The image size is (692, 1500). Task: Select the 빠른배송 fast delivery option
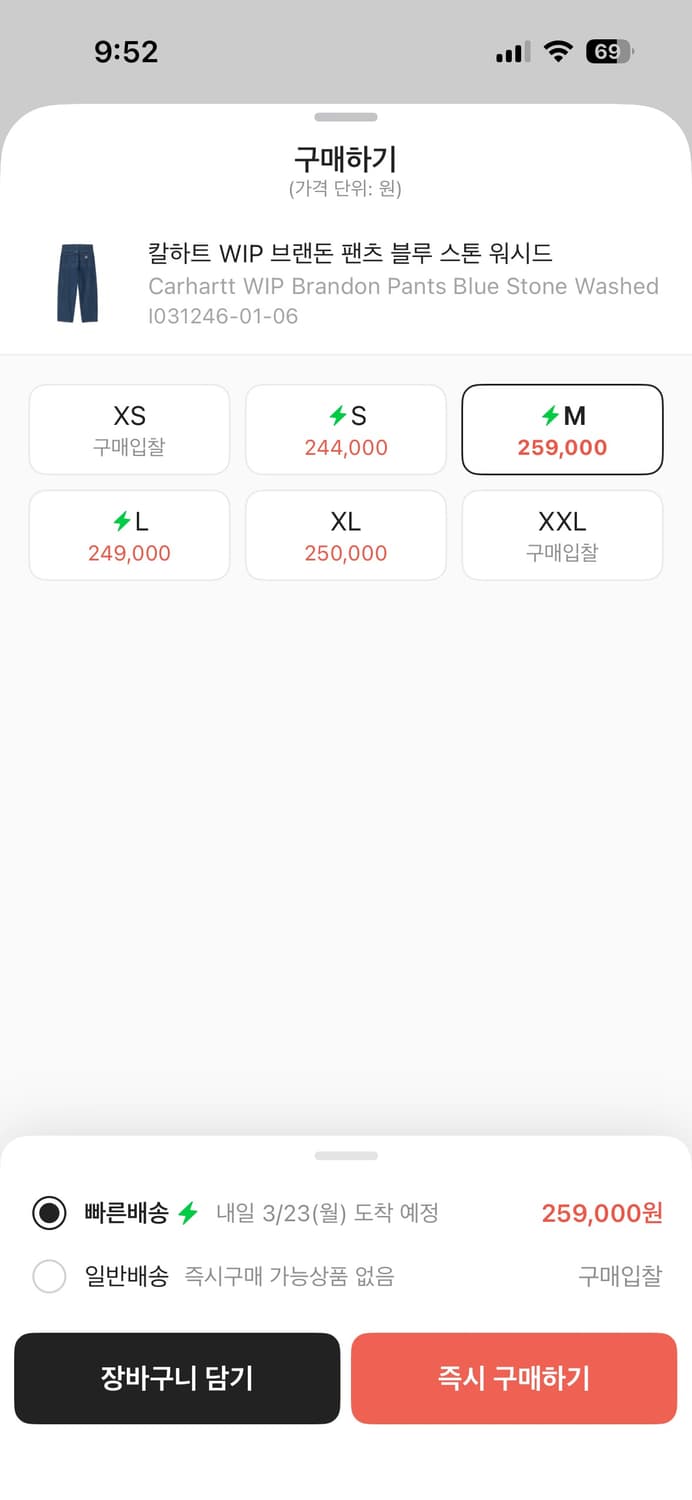coord(50,1213)
